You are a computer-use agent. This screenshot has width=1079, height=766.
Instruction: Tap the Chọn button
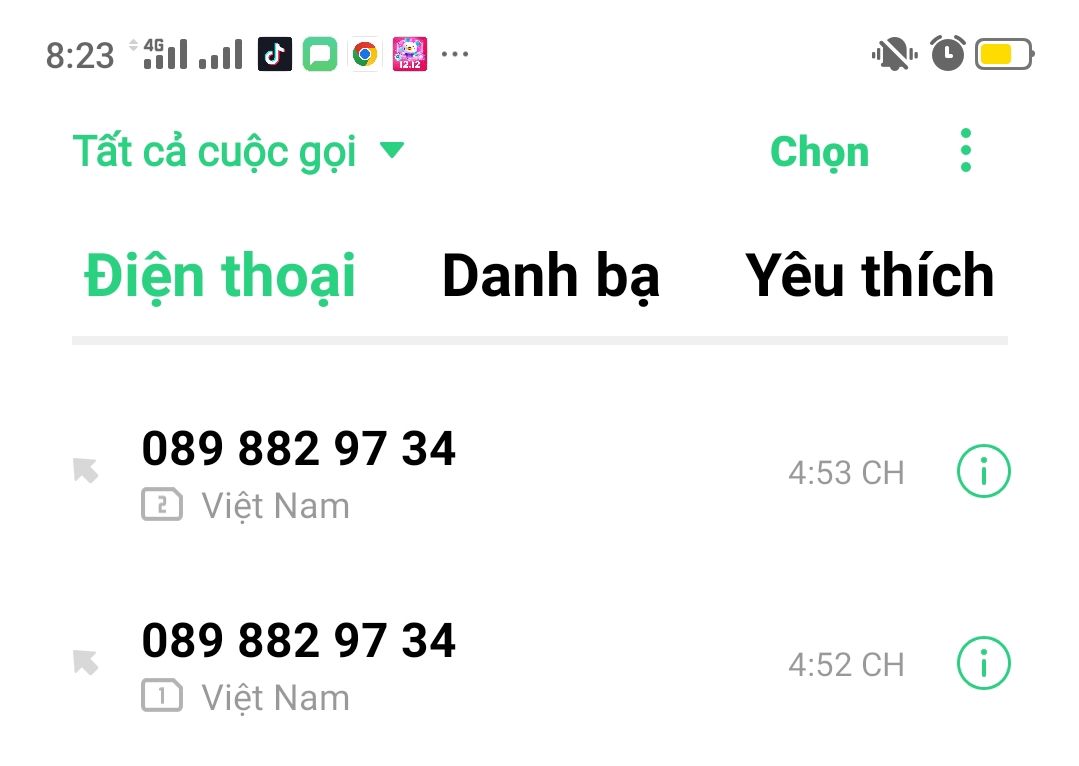tap(819, 152)
